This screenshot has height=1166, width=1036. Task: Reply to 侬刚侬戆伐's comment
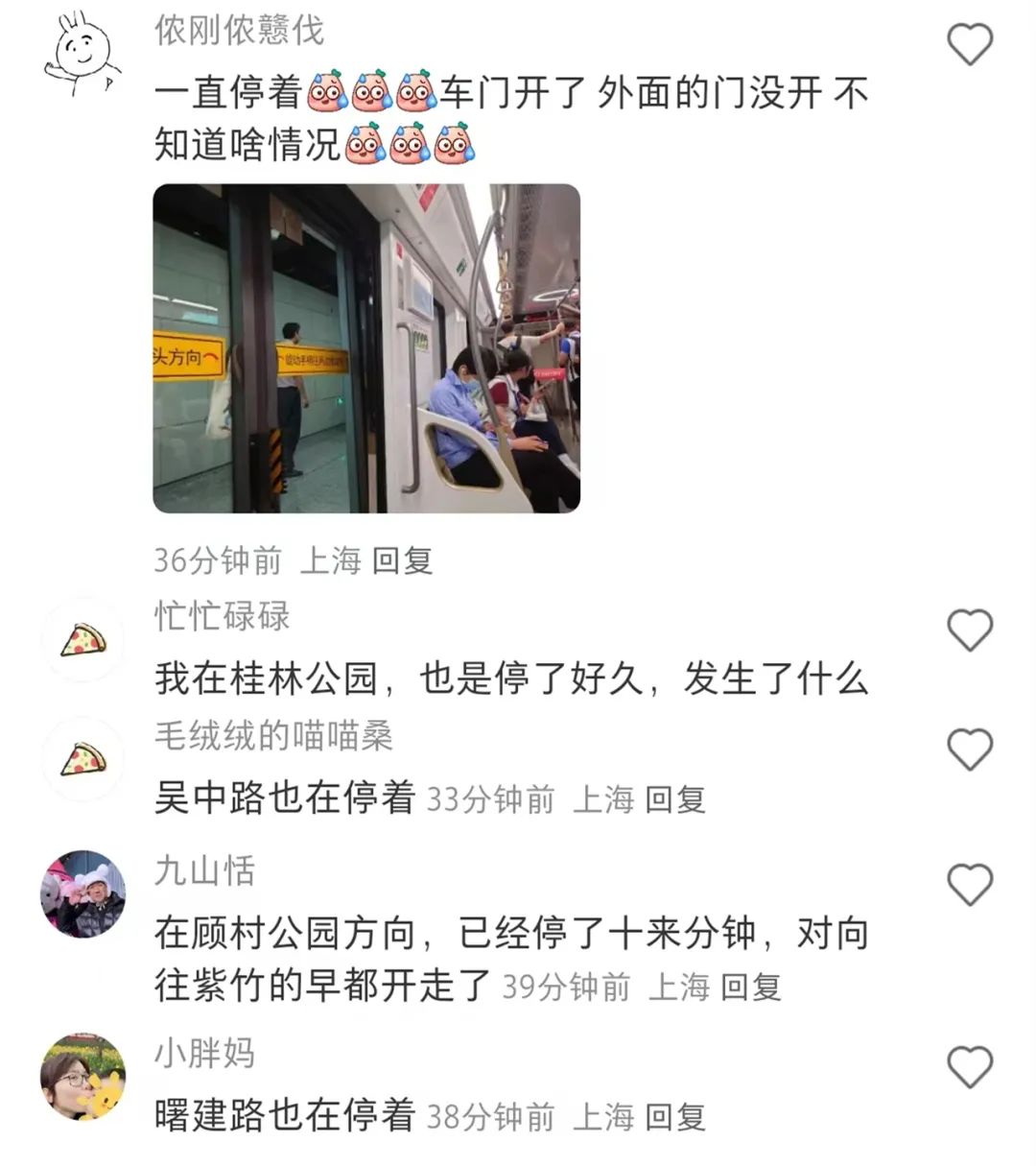point(402,560)
